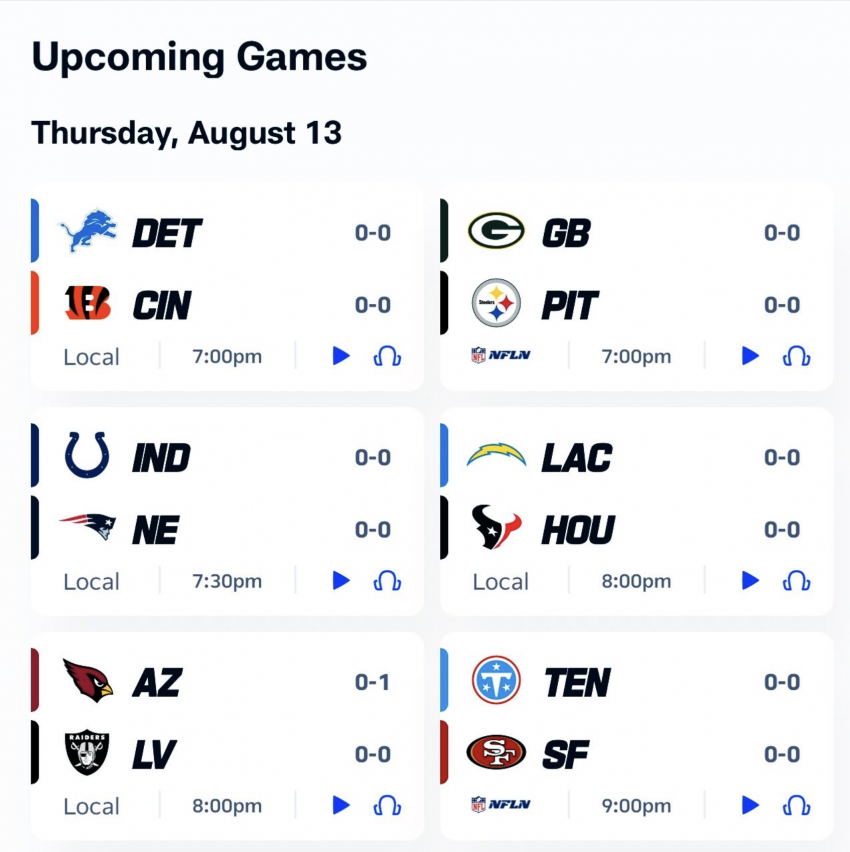This screenshot has width=850, height=852.
Task: Open the TEN vs SF game card
Action: point(636,736)
